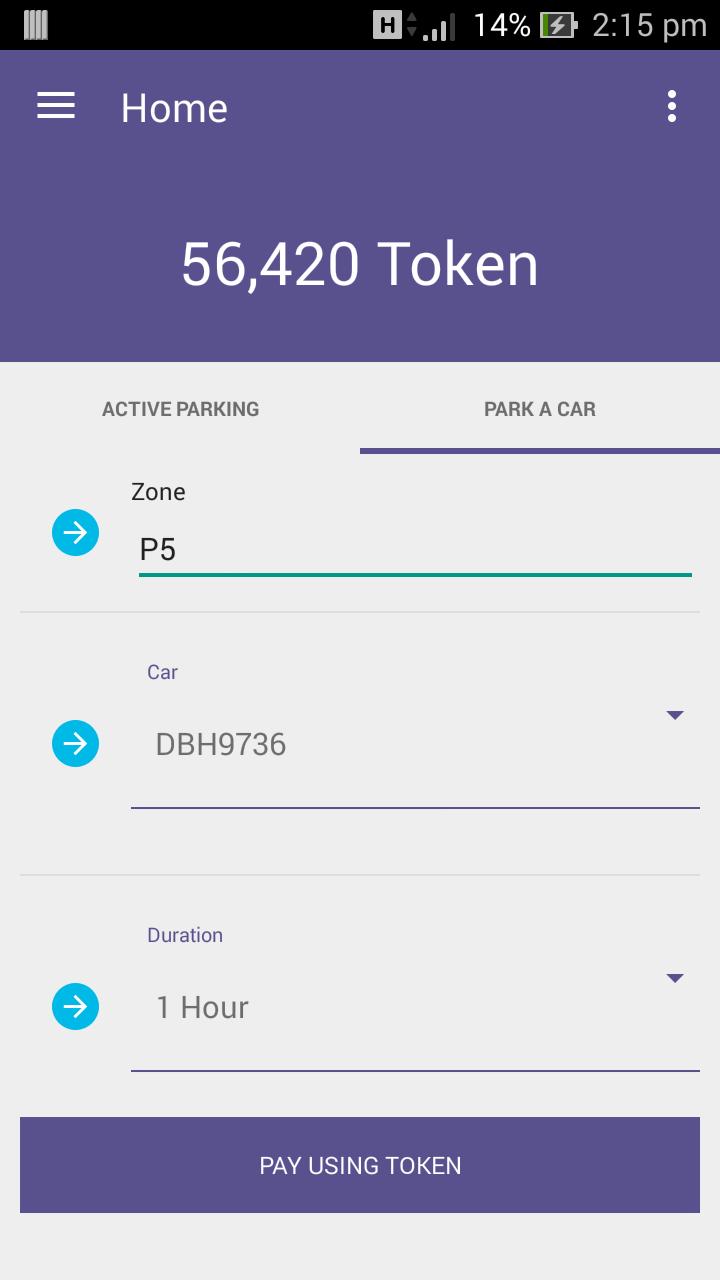The height and width of the screenshot is (1280, 720).
Task: Open the overflow options menu
Action: click(x=672, y=107)
